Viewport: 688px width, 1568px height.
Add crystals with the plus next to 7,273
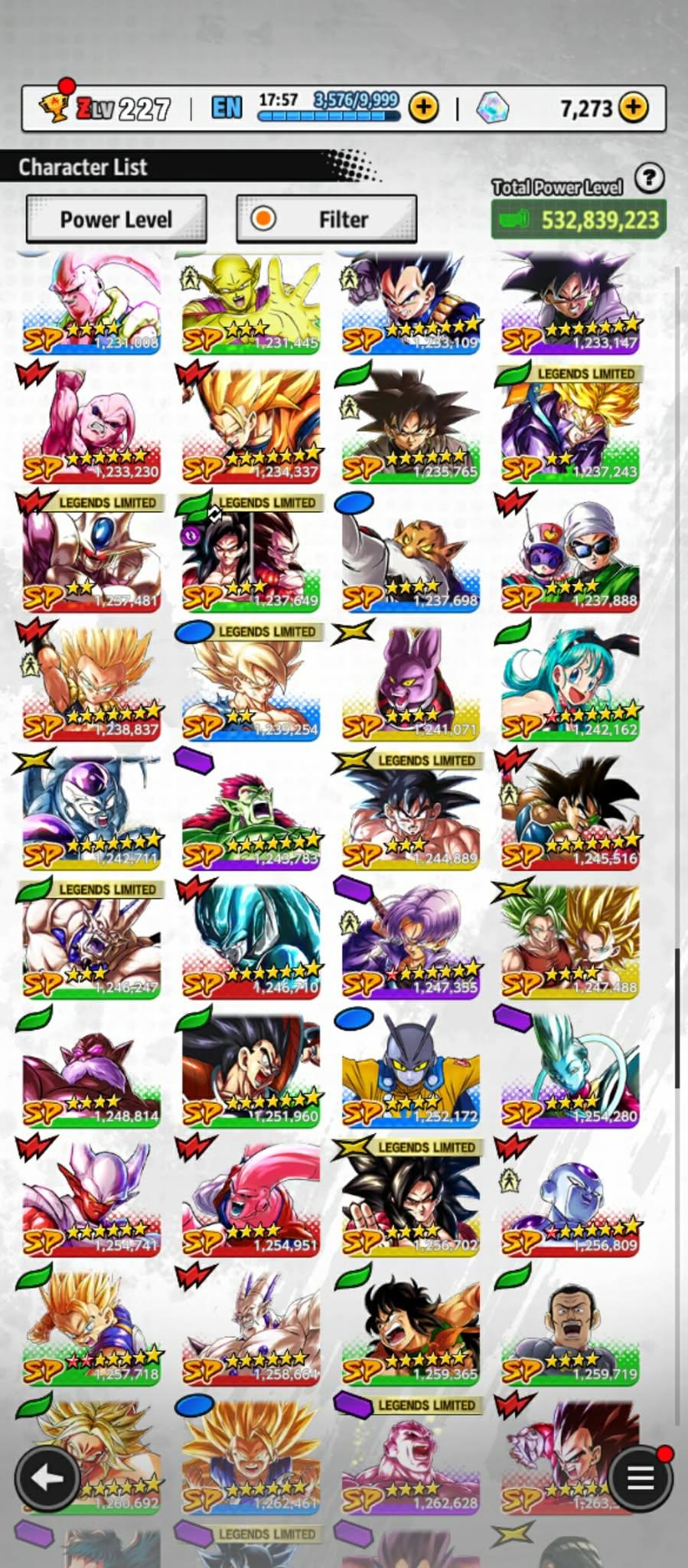pos(633,108)
